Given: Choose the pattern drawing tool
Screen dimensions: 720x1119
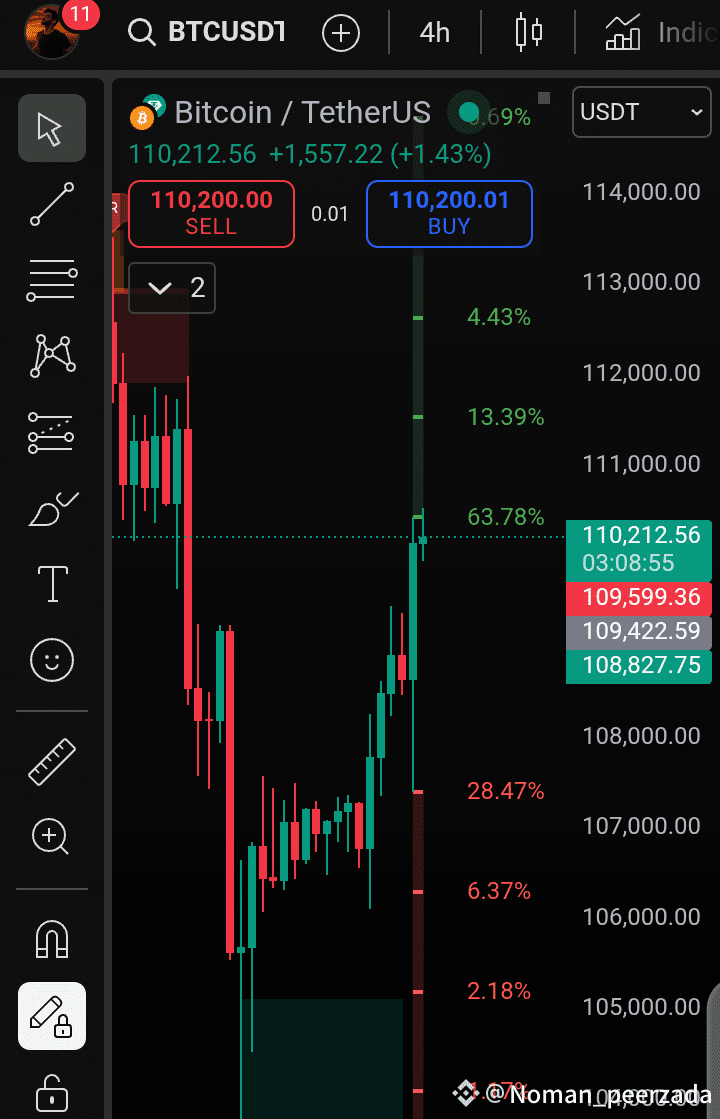Looking at the screenshot, I should point(51,355).
